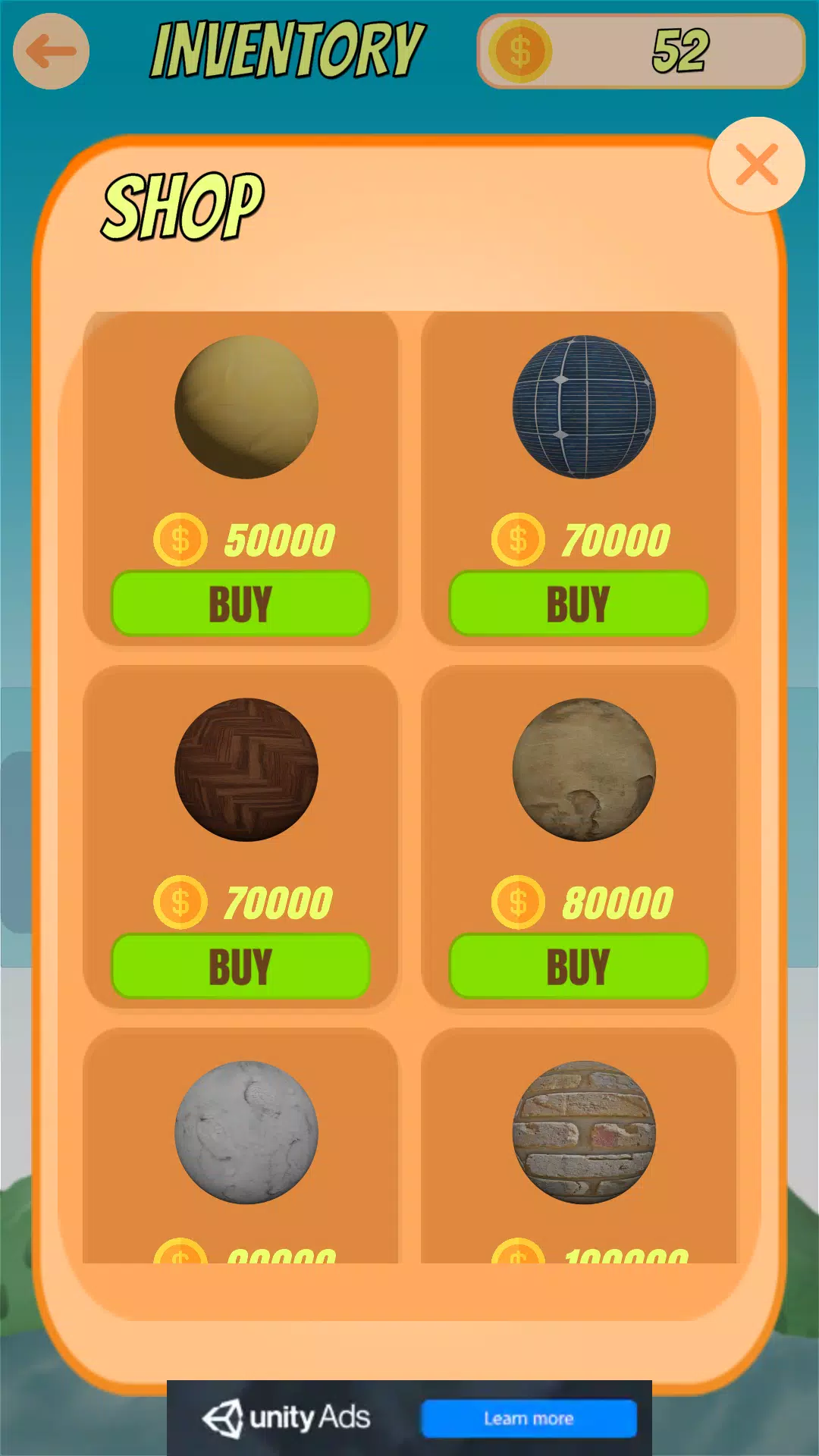Close the shop dialog
This screenshot has width=819, height=1456.
pyautogui.click(x=756, y=165)
